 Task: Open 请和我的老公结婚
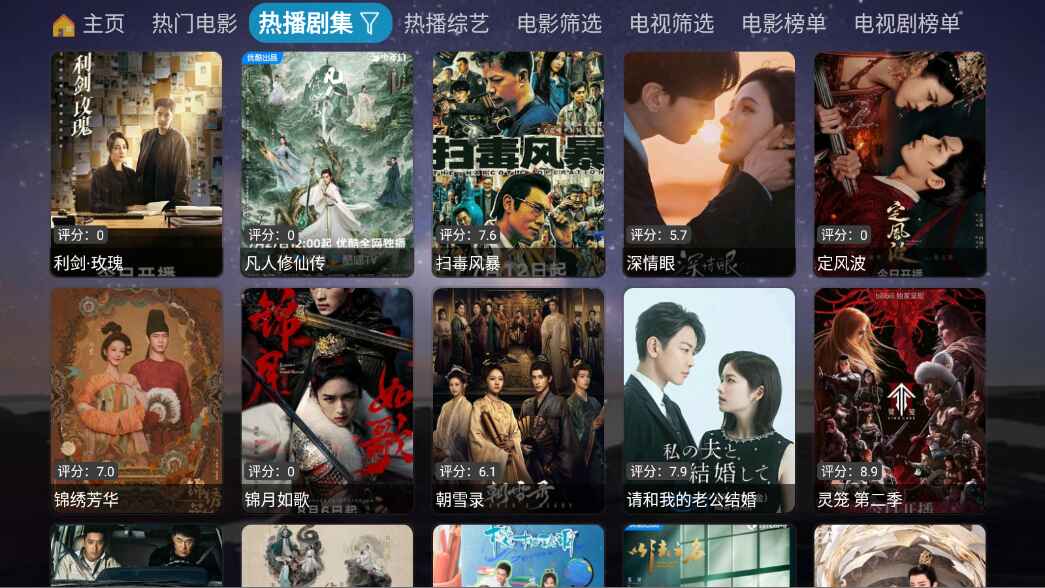coord(709,400)
